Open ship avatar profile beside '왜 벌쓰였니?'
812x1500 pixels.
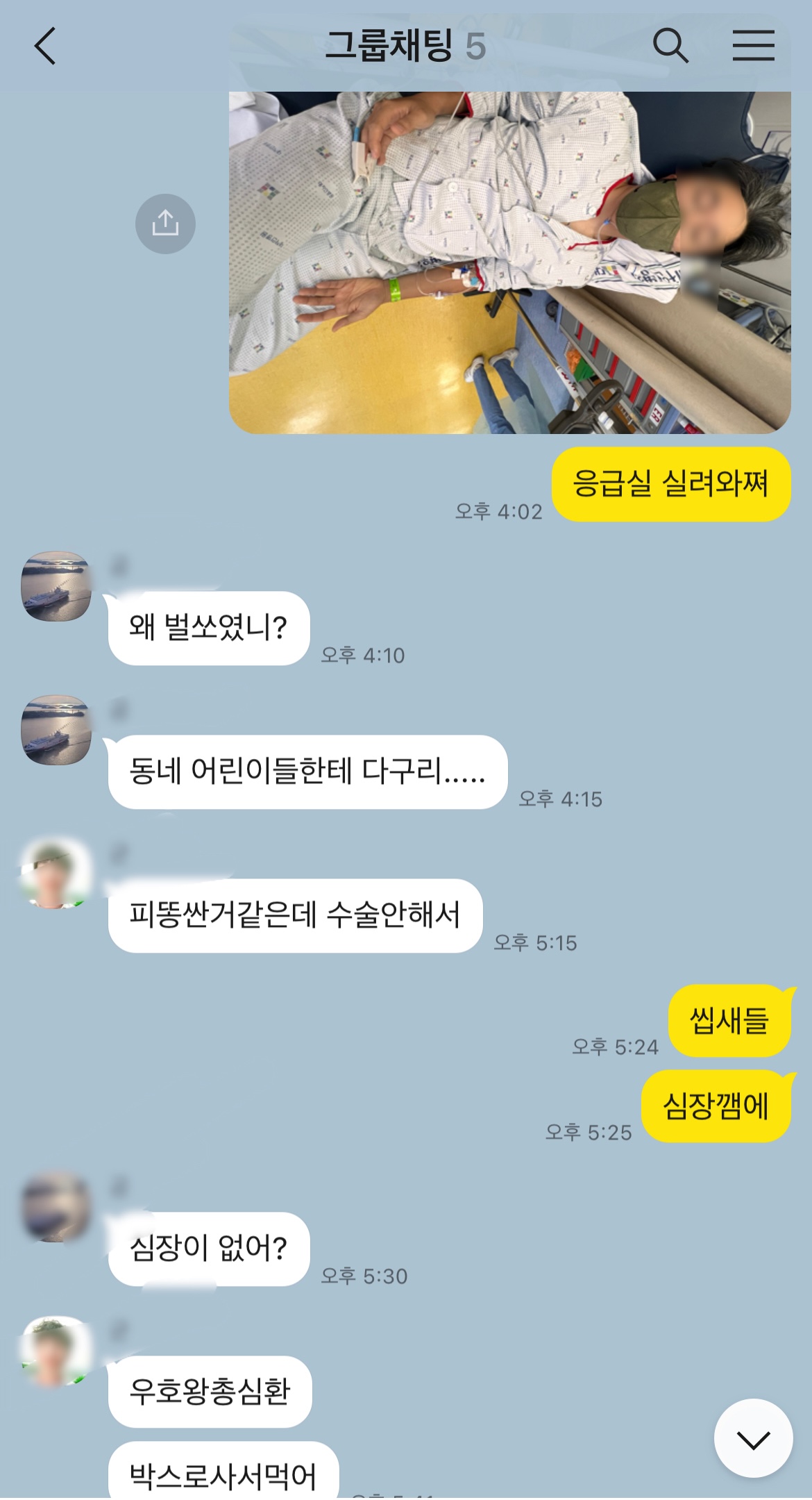[56, 587]
